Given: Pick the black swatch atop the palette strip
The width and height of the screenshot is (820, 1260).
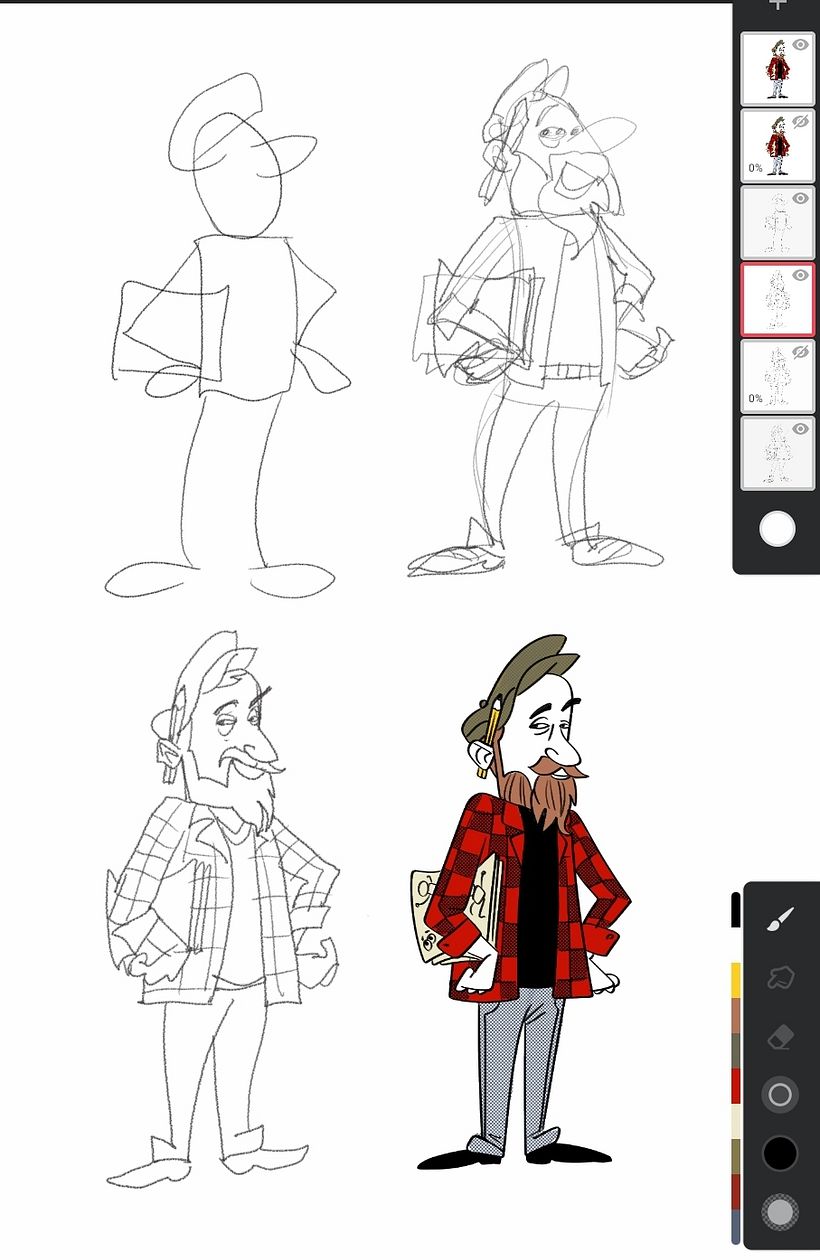Looking at the screenshot, I should (736, 910).
